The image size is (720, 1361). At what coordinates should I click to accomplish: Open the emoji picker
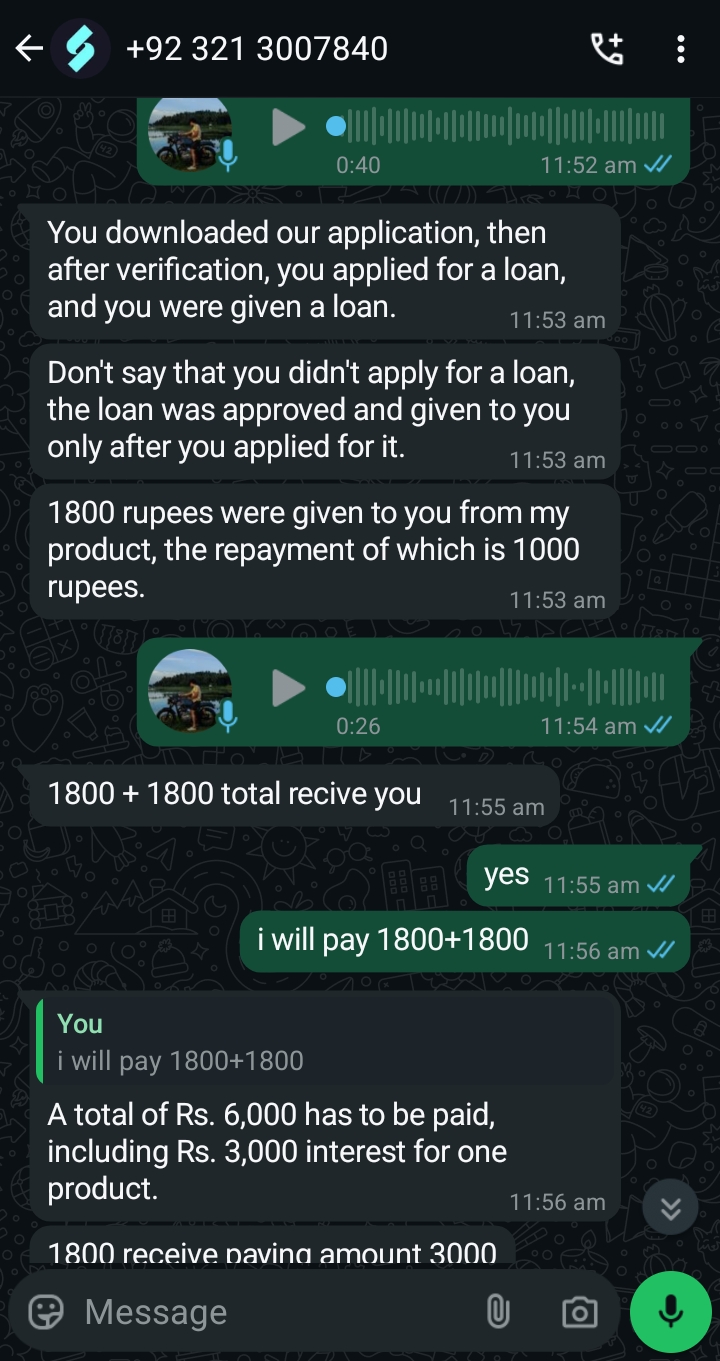(46, 1312)
